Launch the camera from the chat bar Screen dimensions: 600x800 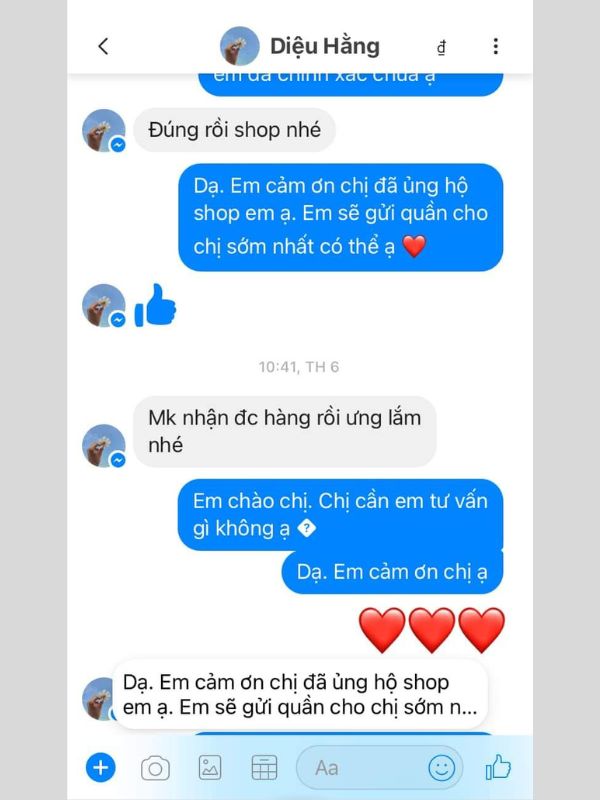pyautogui.click(x=155, y=768)
